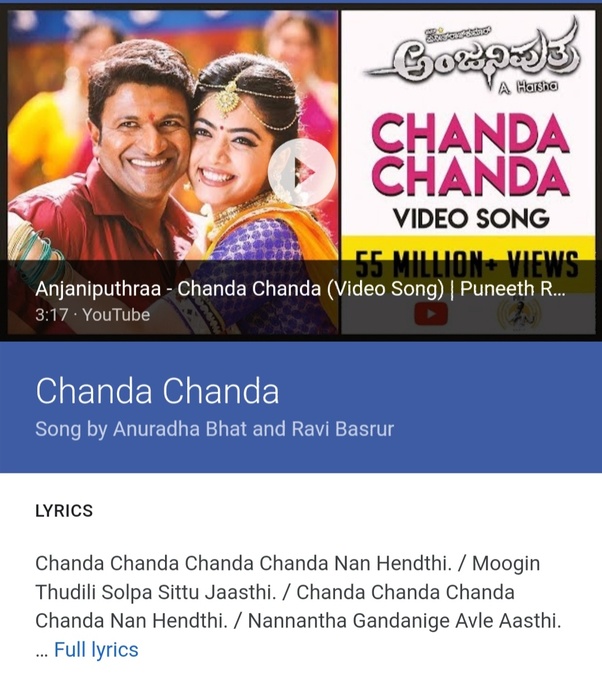Play the Chanda Chanda video song
The image size is (602, 678).
tap(303, 172)
